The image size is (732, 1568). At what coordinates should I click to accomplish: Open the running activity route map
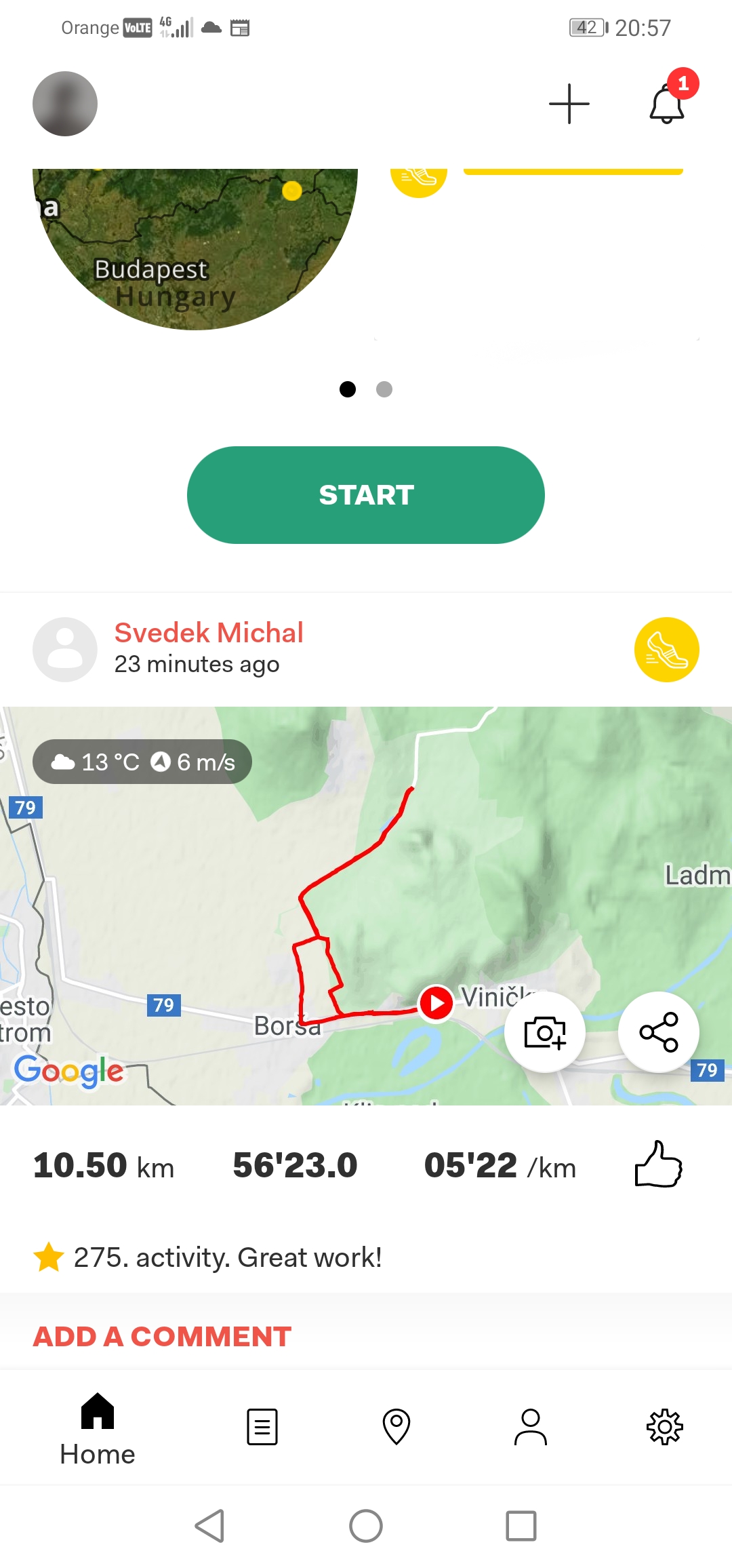pos(366,906)
